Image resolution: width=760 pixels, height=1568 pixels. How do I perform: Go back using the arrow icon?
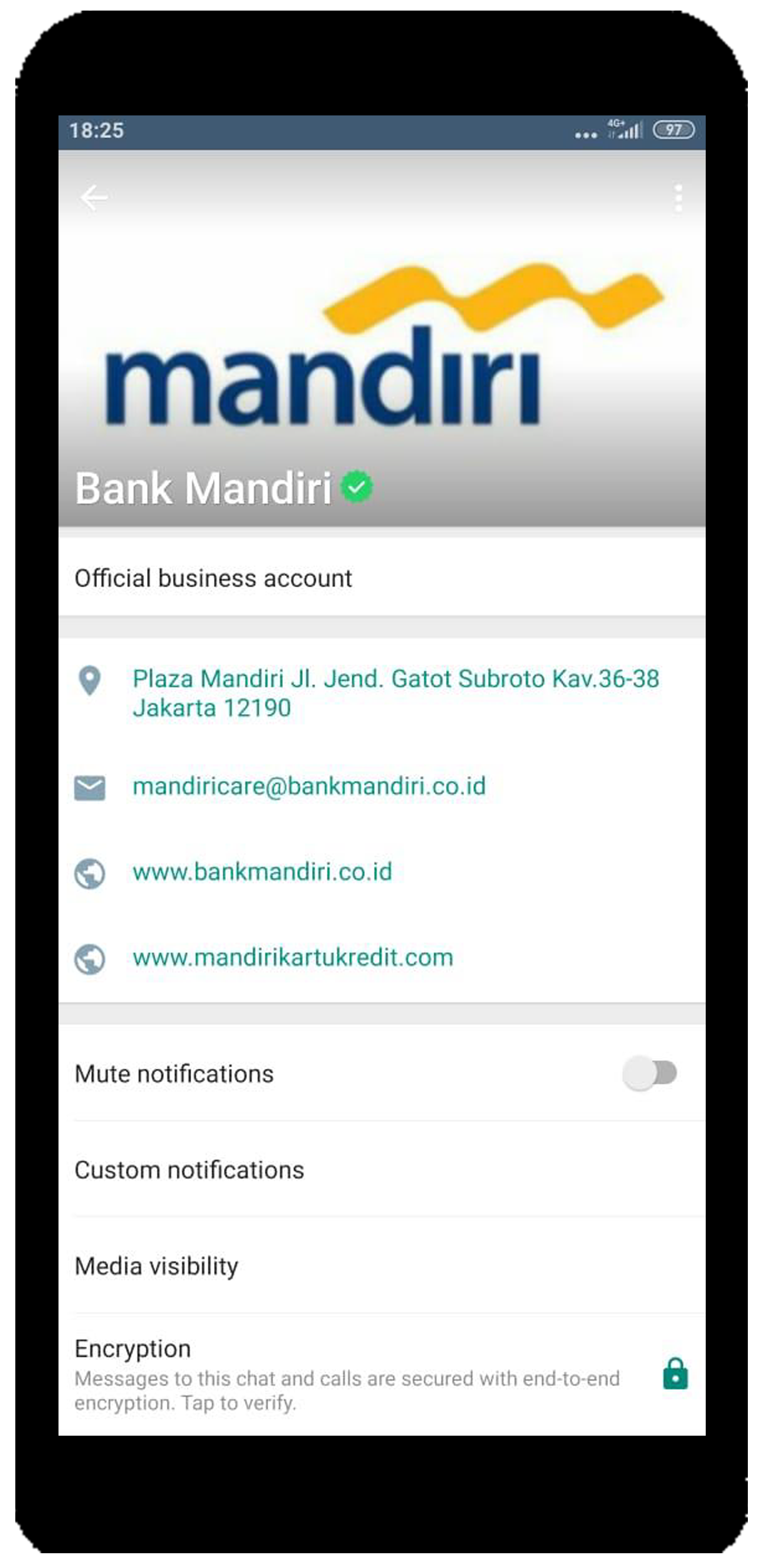pyautogui.click(x=94, y=198)
